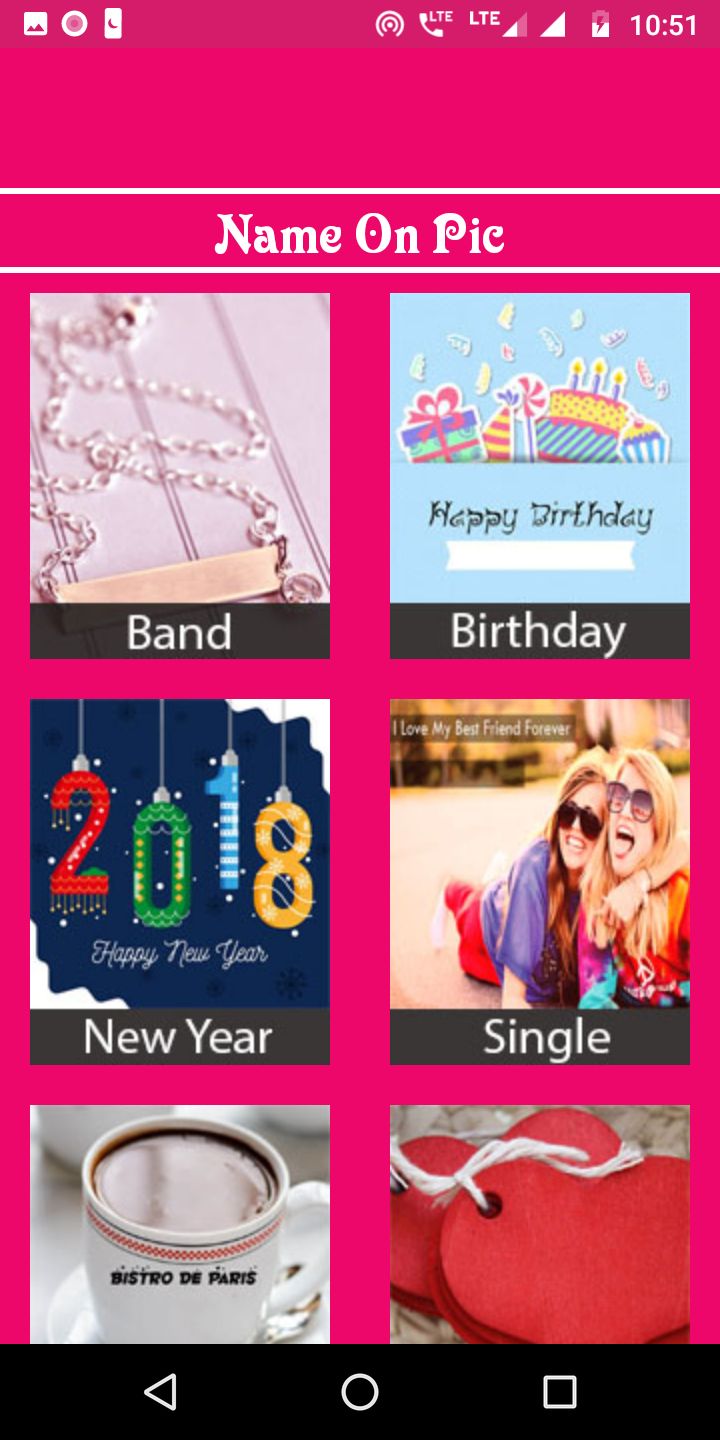Go to the home screen
Viewport: 720px width, 1440px height.
tap(360, 1391)
